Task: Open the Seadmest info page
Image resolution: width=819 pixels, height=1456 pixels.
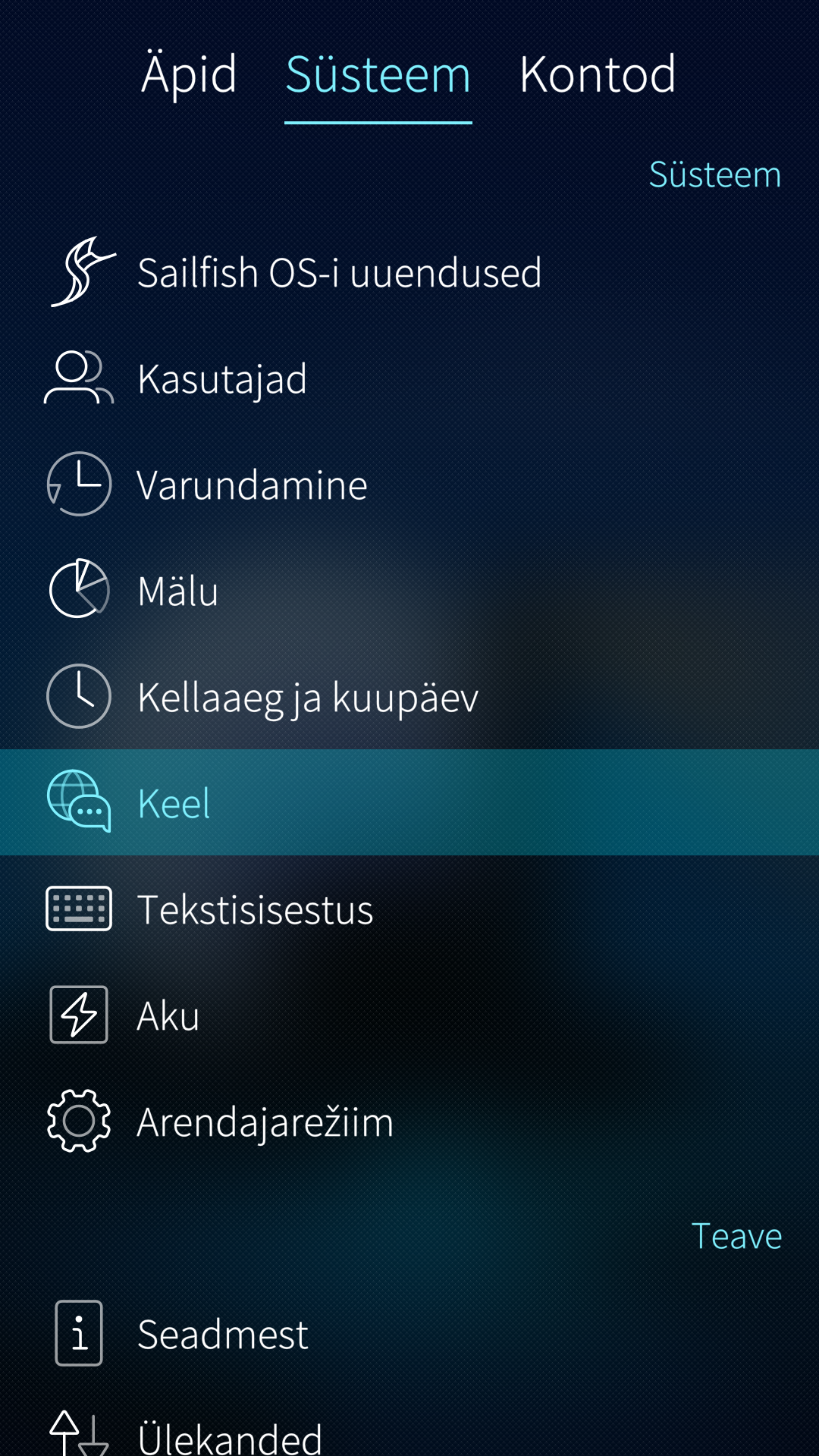Action: (x=222, y=1334)
